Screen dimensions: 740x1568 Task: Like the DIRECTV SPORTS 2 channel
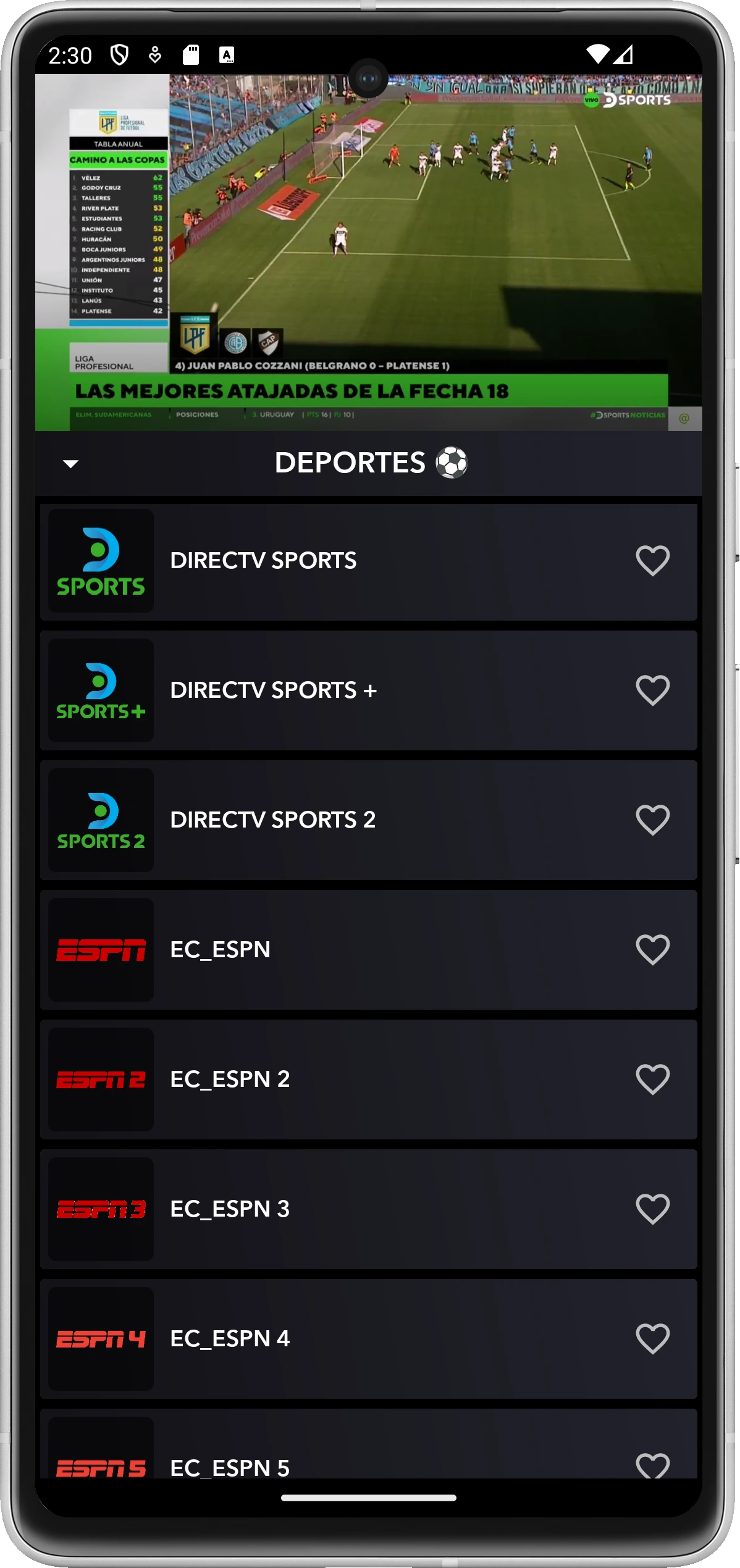pyautogui.click(x=652, y=820)
